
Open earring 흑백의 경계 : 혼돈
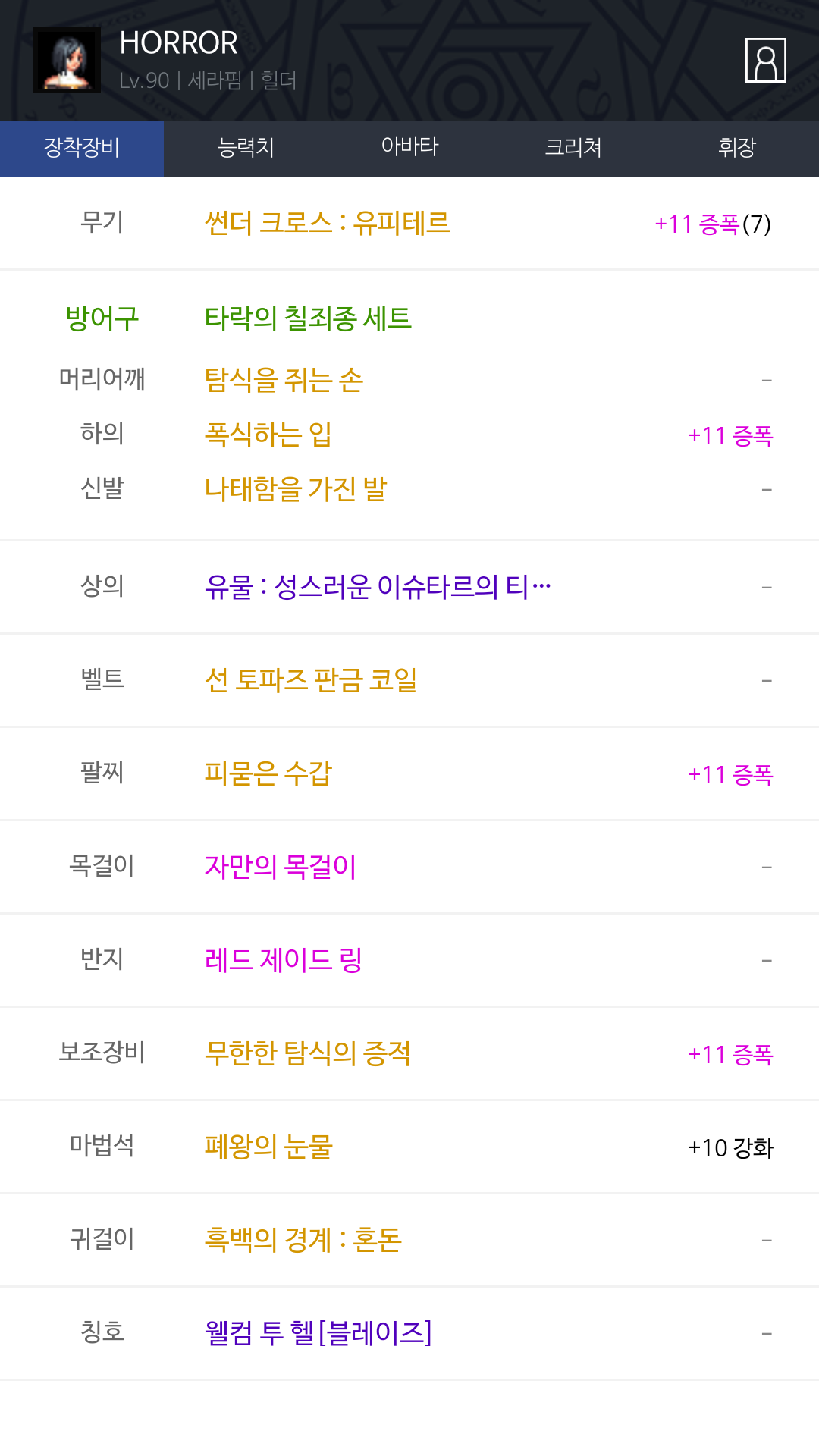(303, 1240)
